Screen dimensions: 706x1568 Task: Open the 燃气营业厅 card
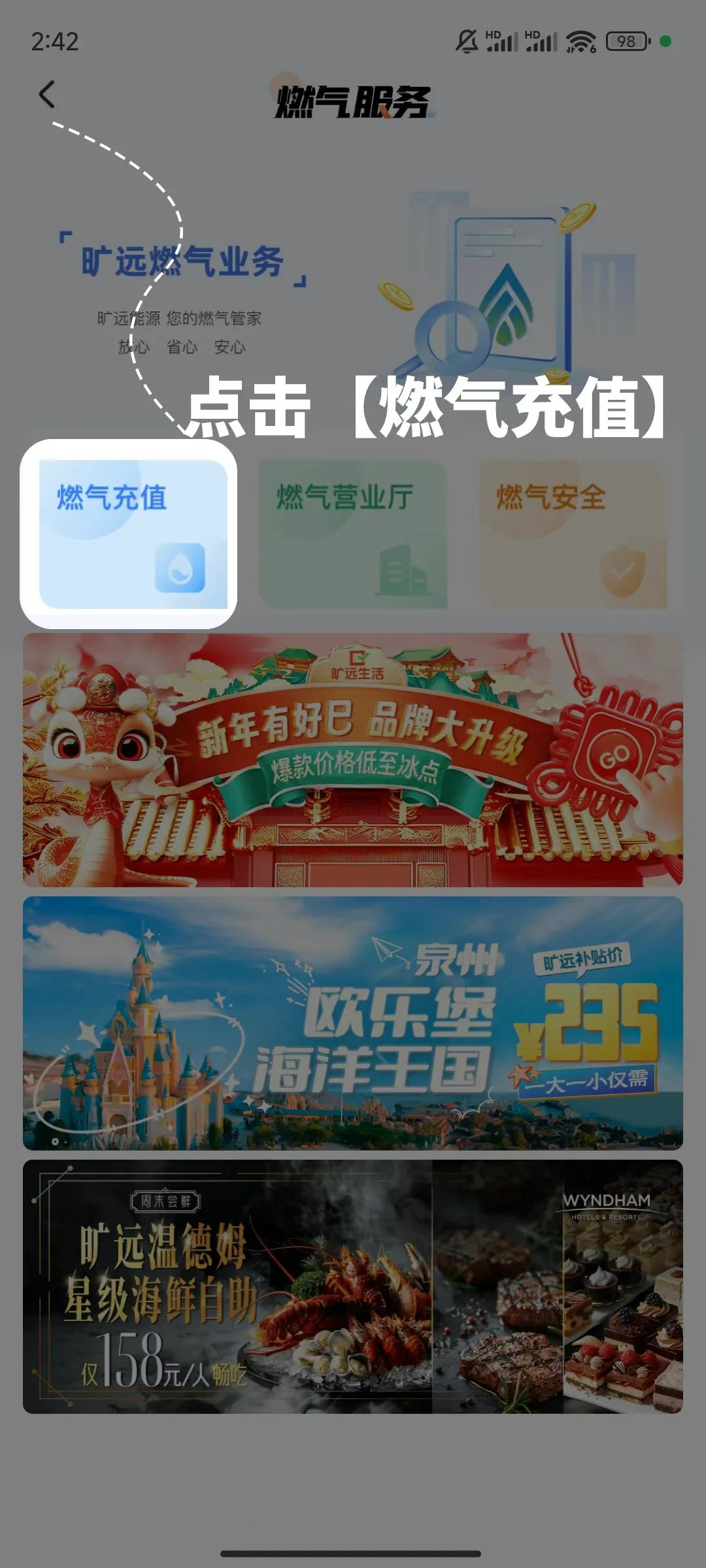point(352,534)
